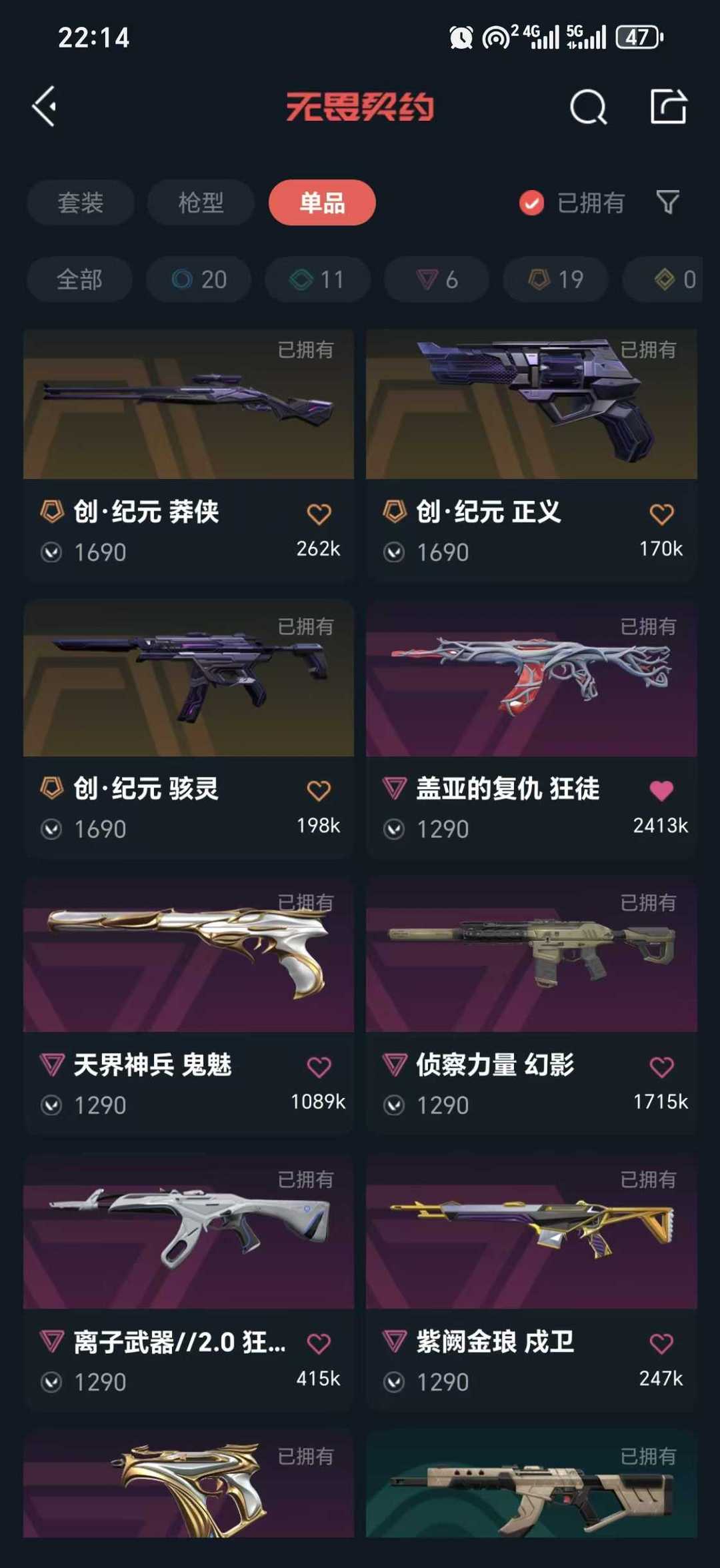This screenshot has width=720, height=1568.
Task: Toggle the 已拥有 checkbox
Action: pos(531,203)
